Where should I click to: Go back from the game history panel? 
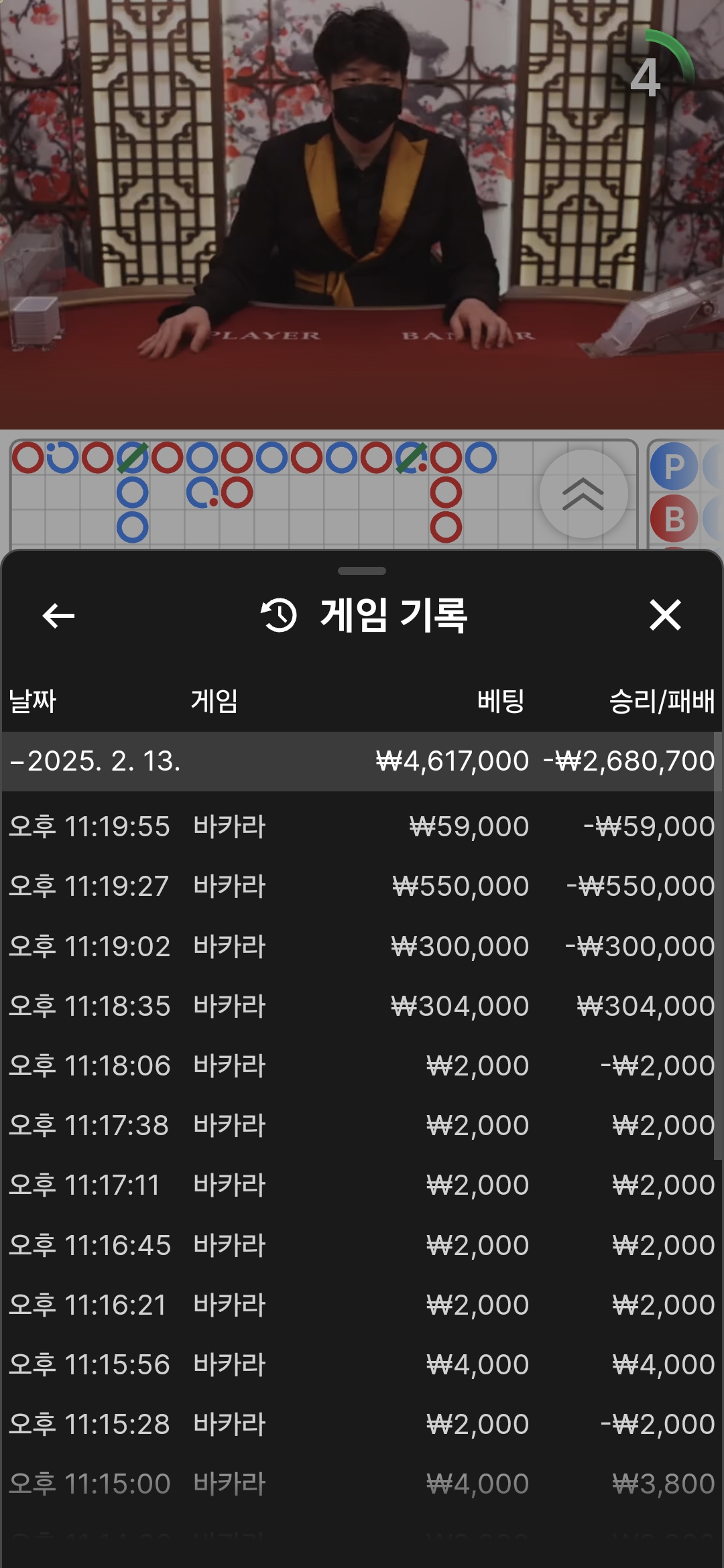pos(58,615)
